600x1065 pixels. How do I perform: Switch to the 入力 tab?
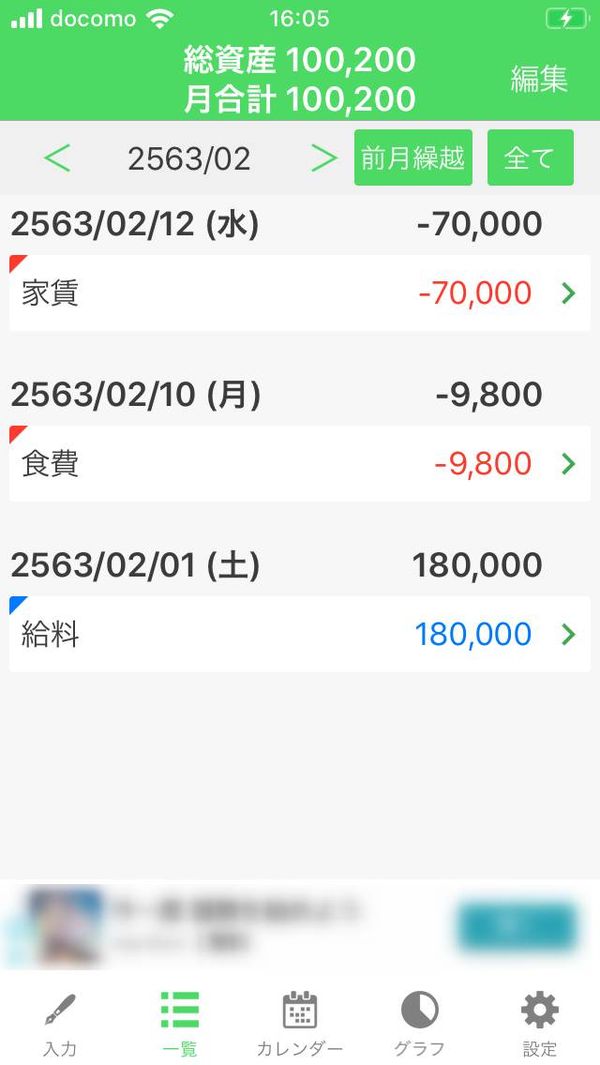click(x=60, y=1024)
